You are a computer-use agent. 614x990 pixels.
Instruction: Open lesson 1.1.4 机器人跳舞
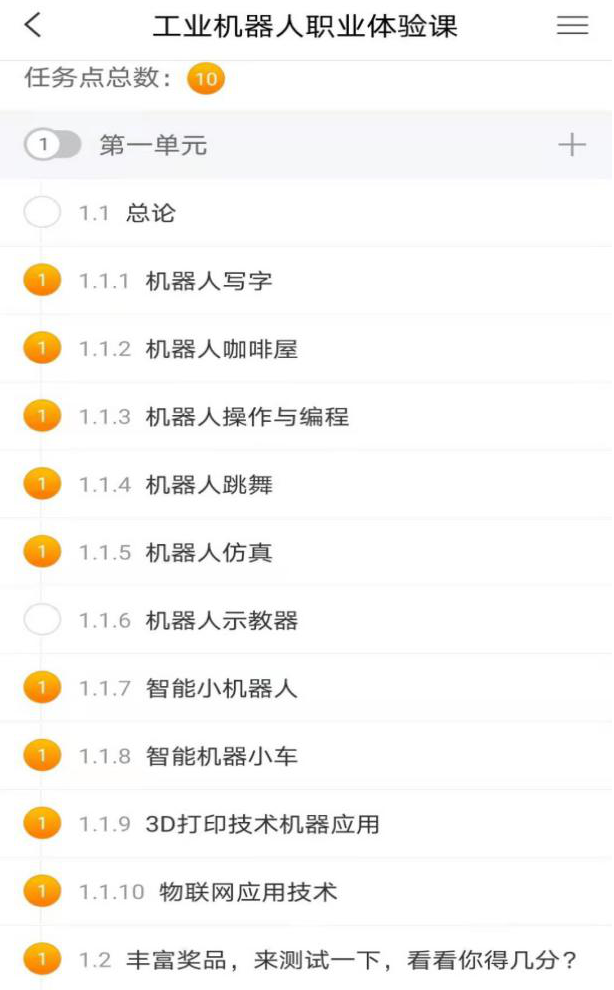307,484
